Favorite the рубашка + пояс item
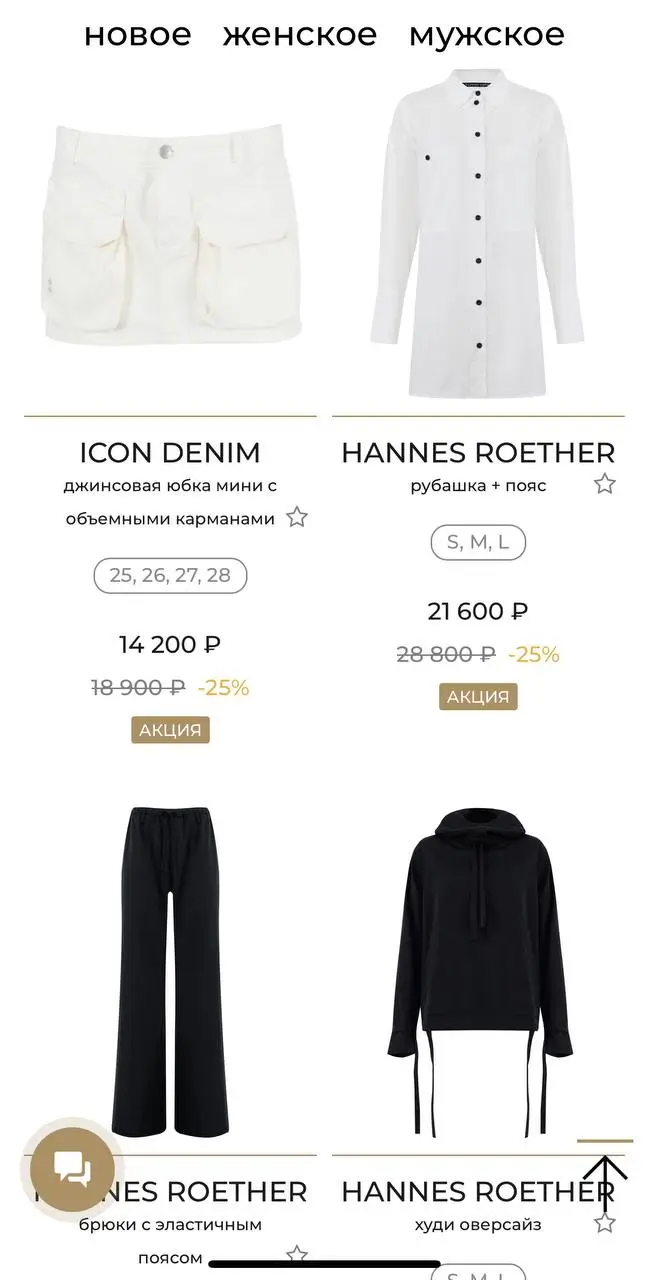The height and width of the screenshot is (1280, 649). click(x=604, y=485)
